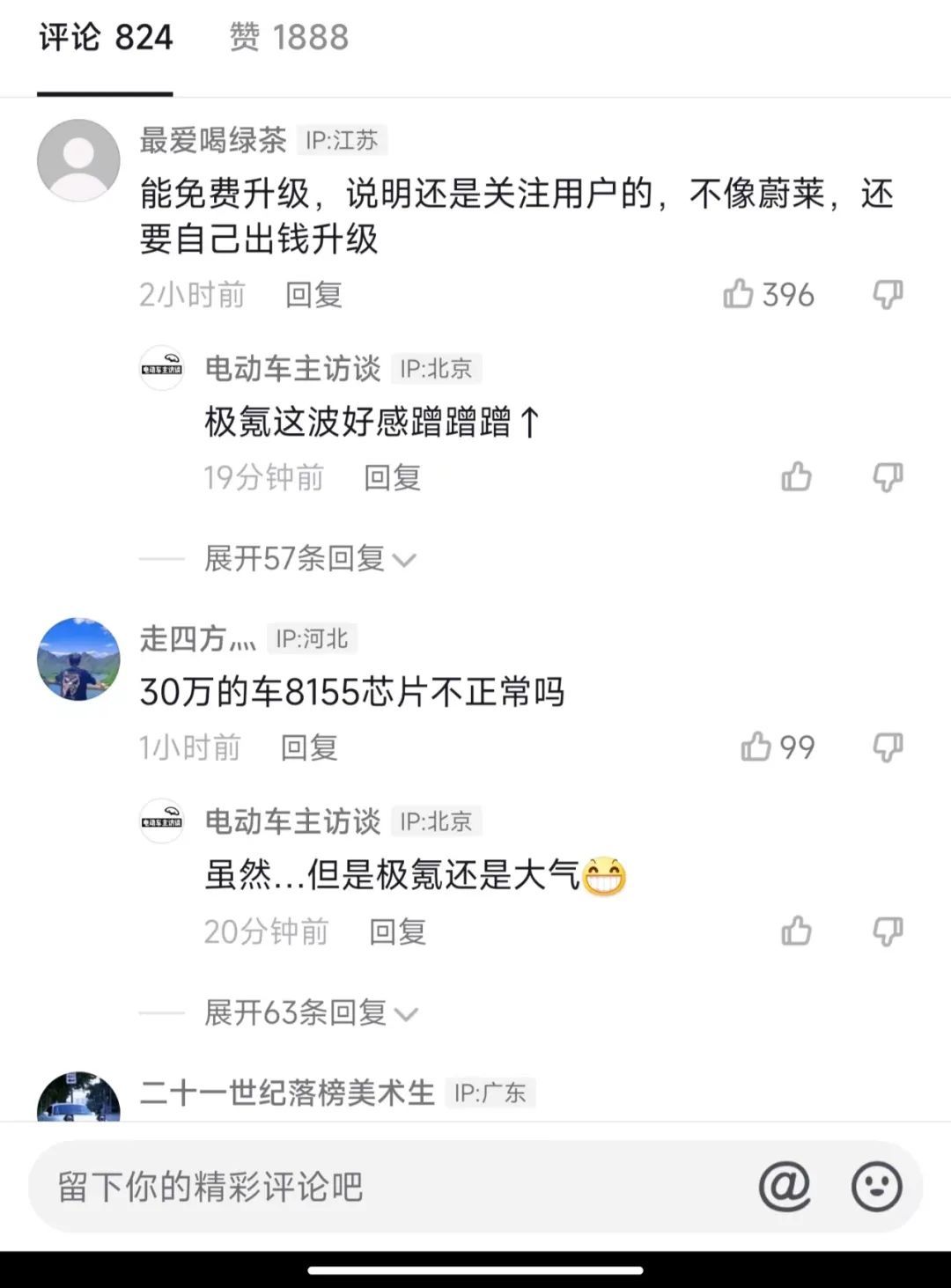
Task: Dislike 走四方's comment about 8155芯片
Action: click(888, 747)
